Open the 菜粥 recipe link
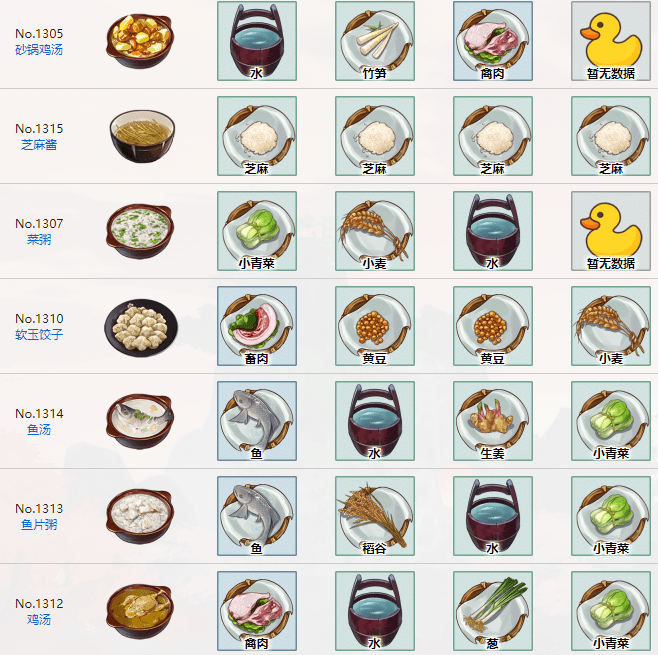The width and height of the screenshot is (658, 655). 39,239
